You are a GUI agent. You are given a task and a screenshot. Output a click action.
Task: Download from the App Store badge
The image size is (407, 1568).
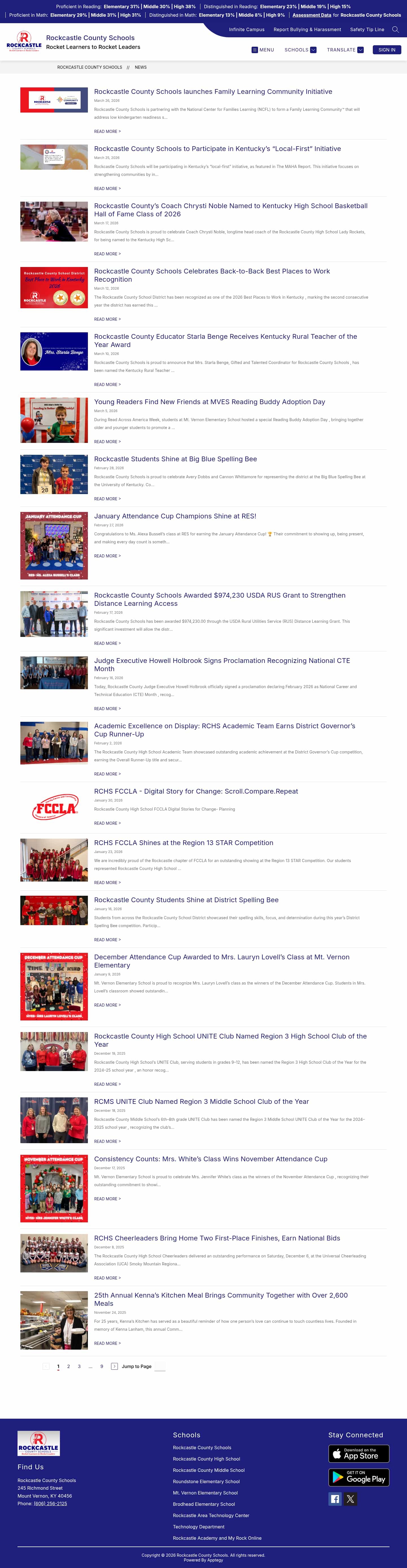pyautogui.click(x=358, y=1453)
